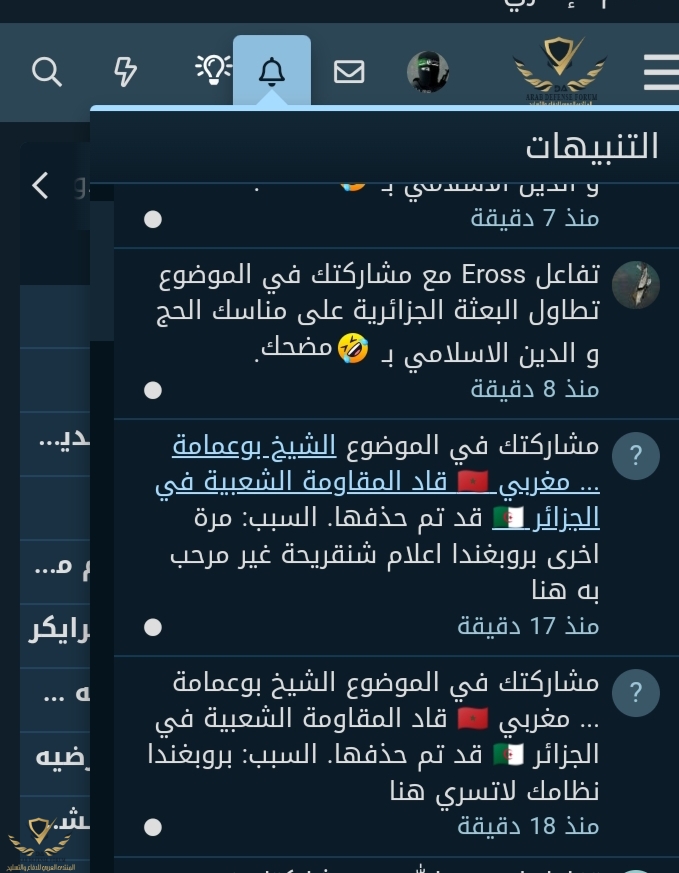Screen dimensions: 679x873
Task: Tap the back chevron arrow
Action: pos(41,185)
